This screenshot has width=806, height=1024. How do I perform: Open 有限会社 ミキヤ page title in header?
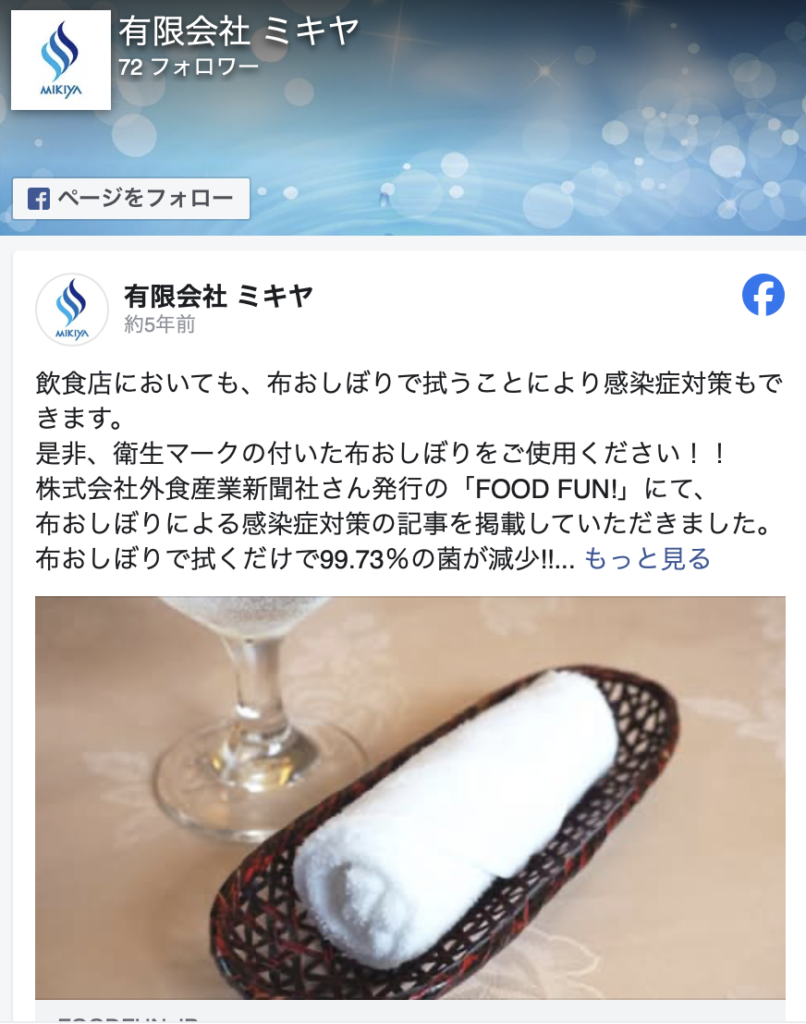[238, 32]
